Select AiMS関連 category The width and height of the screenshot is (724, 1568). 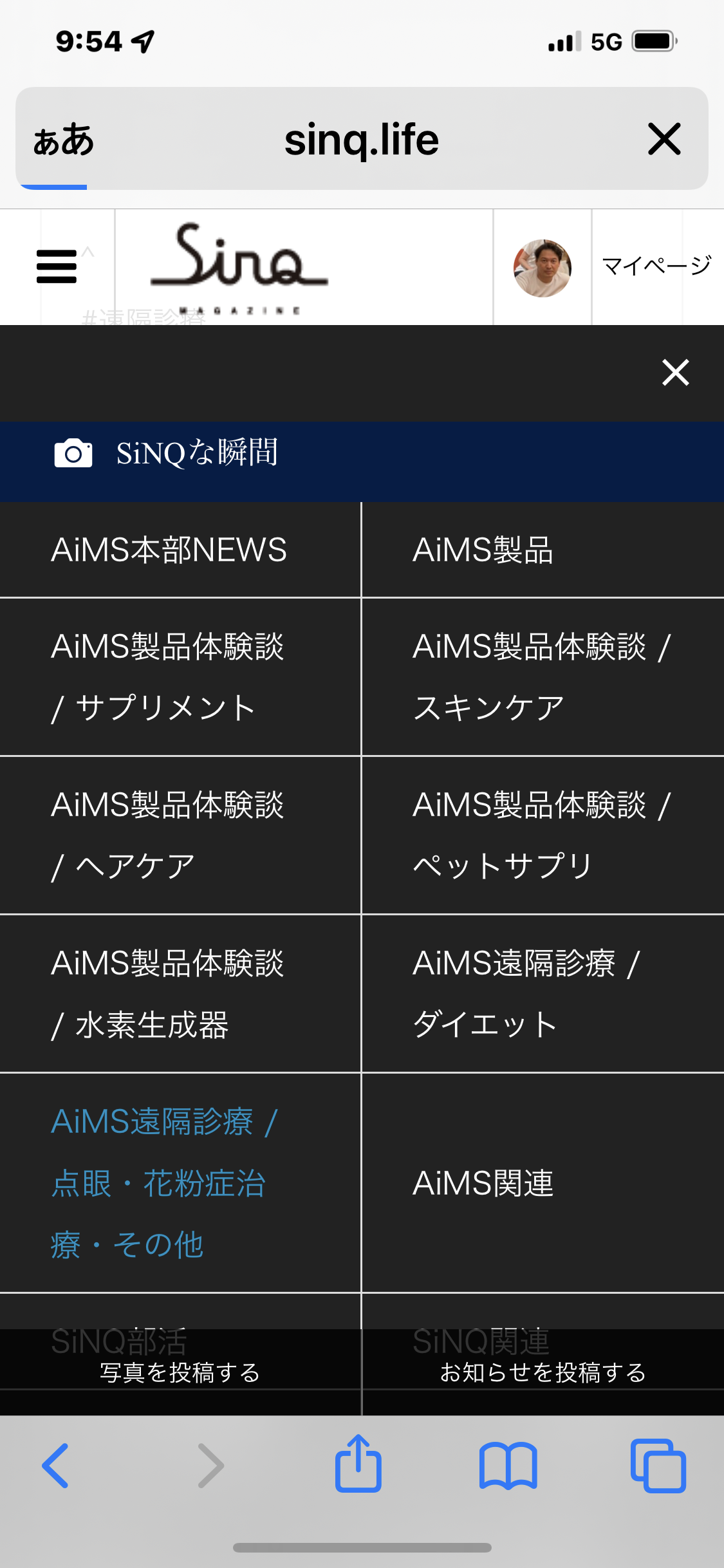tap(543, 1182)
